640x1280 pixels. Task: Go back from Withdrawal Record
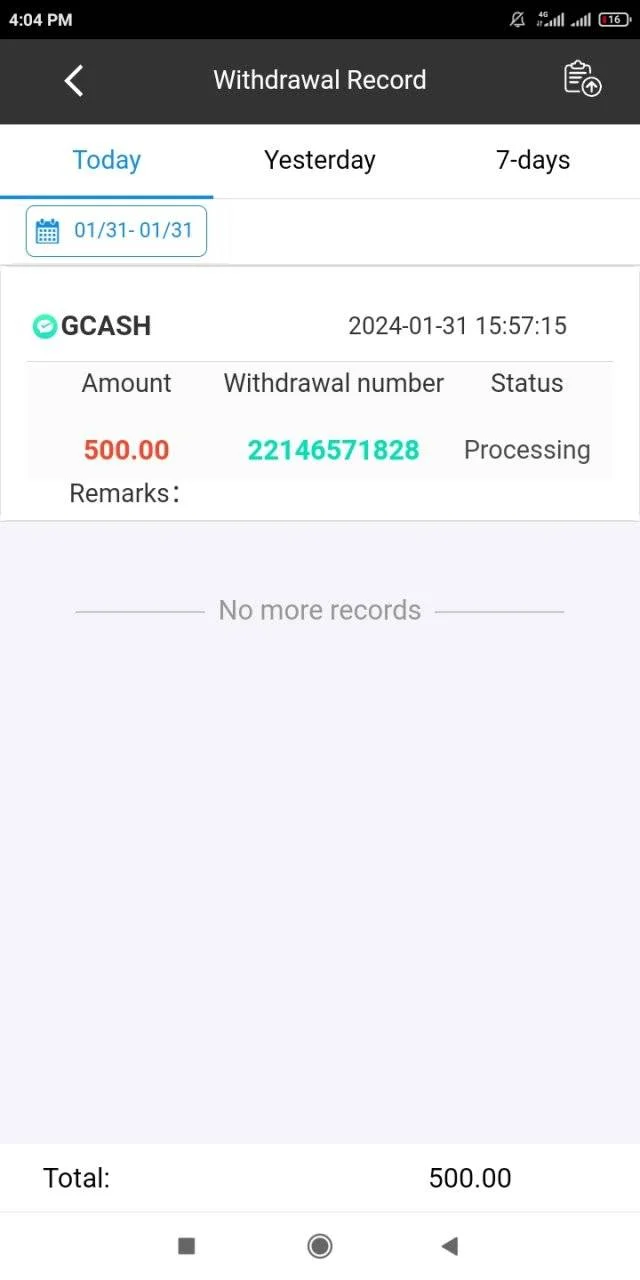pyautogui.click(x=74, y=80)
